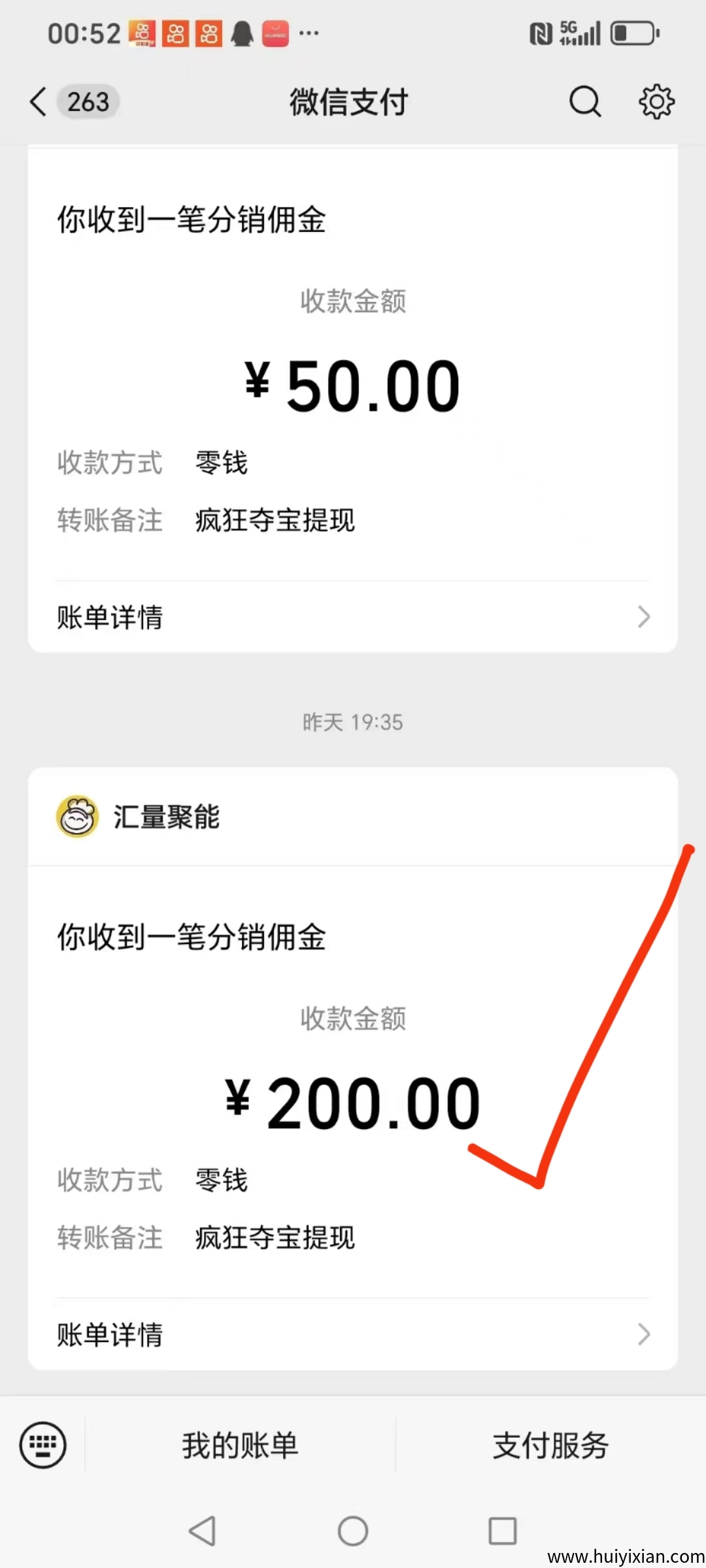This screenshot has height=1568, width=706.
Task: Open WeChat Pay settings gear
Action: coord(656,102)
